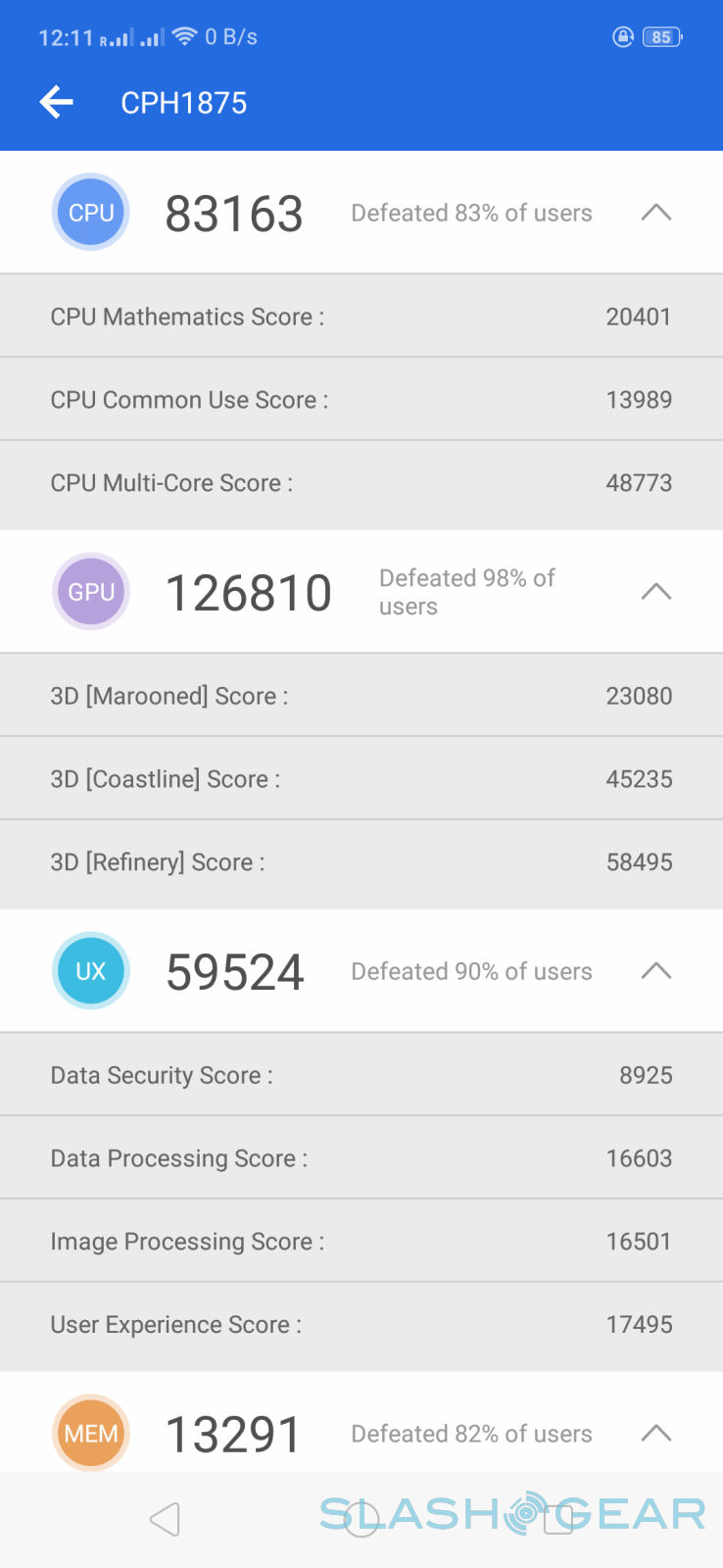This screenshot has width=723, height=1568.
Task: Collapse the UX score section
Action: (x=655, y=971)
